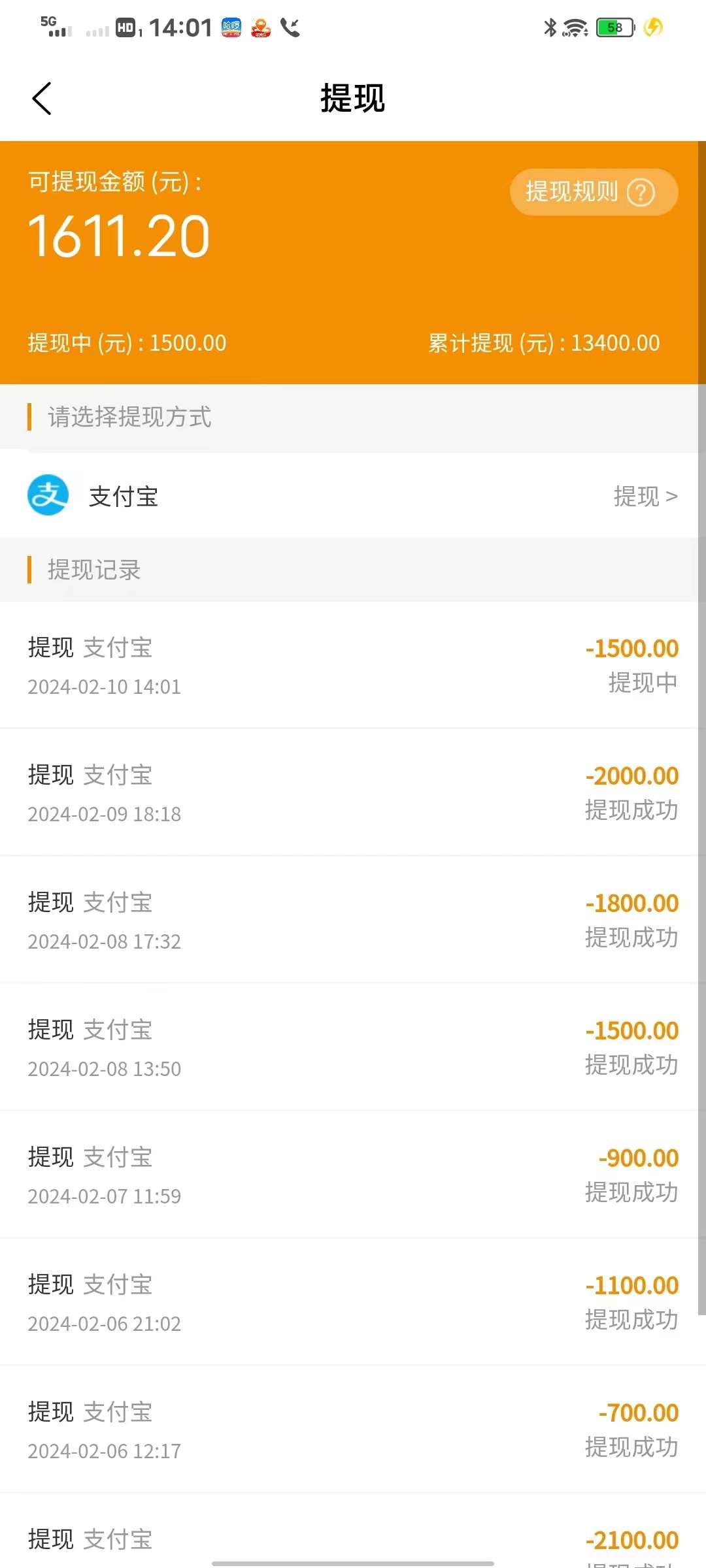Choose 支付宝 as the withdrawal method
This screenshot has width=706, height=1568.
(x=353, y=496)
